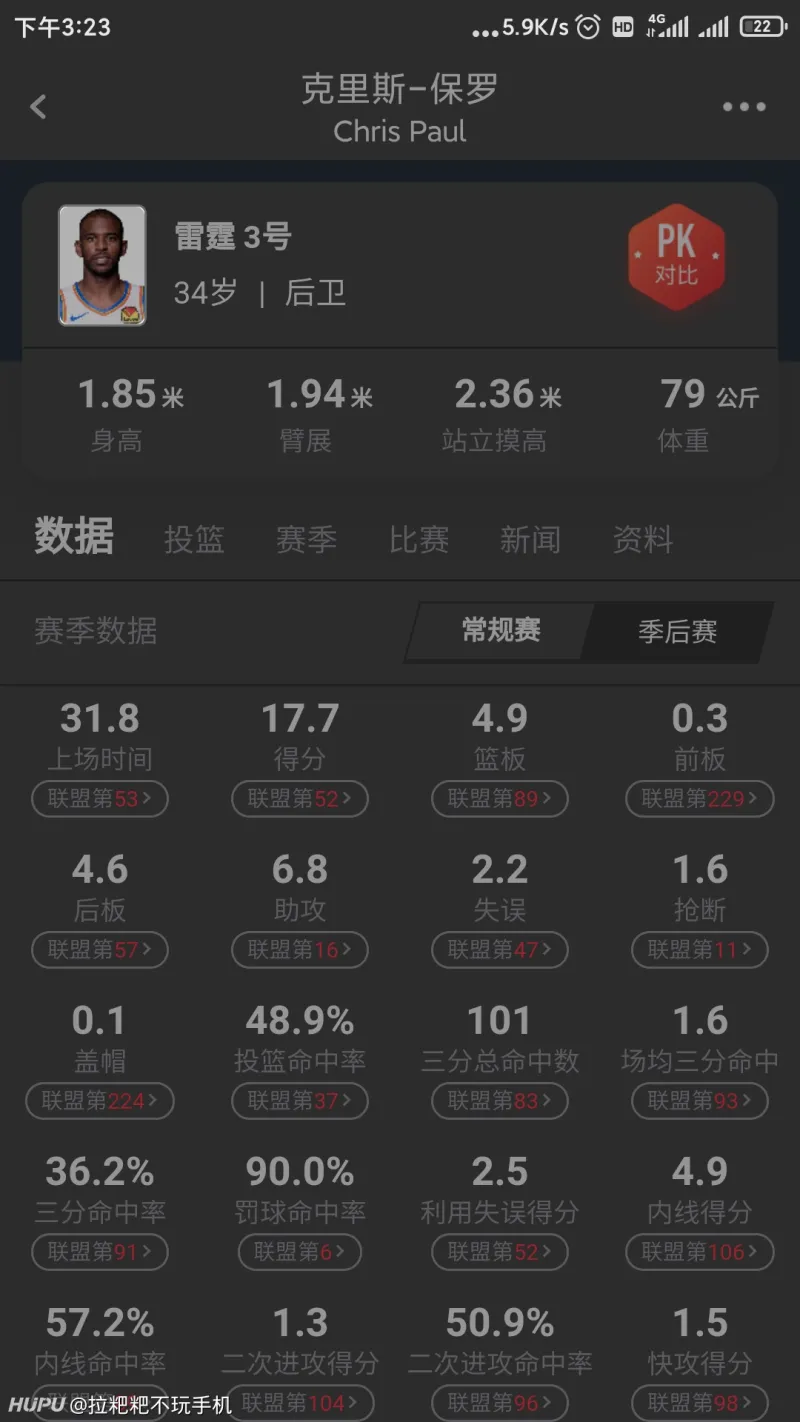Open Chris Paul's player photo
This screenshot has height=1422, width=800.
[102, 265]
